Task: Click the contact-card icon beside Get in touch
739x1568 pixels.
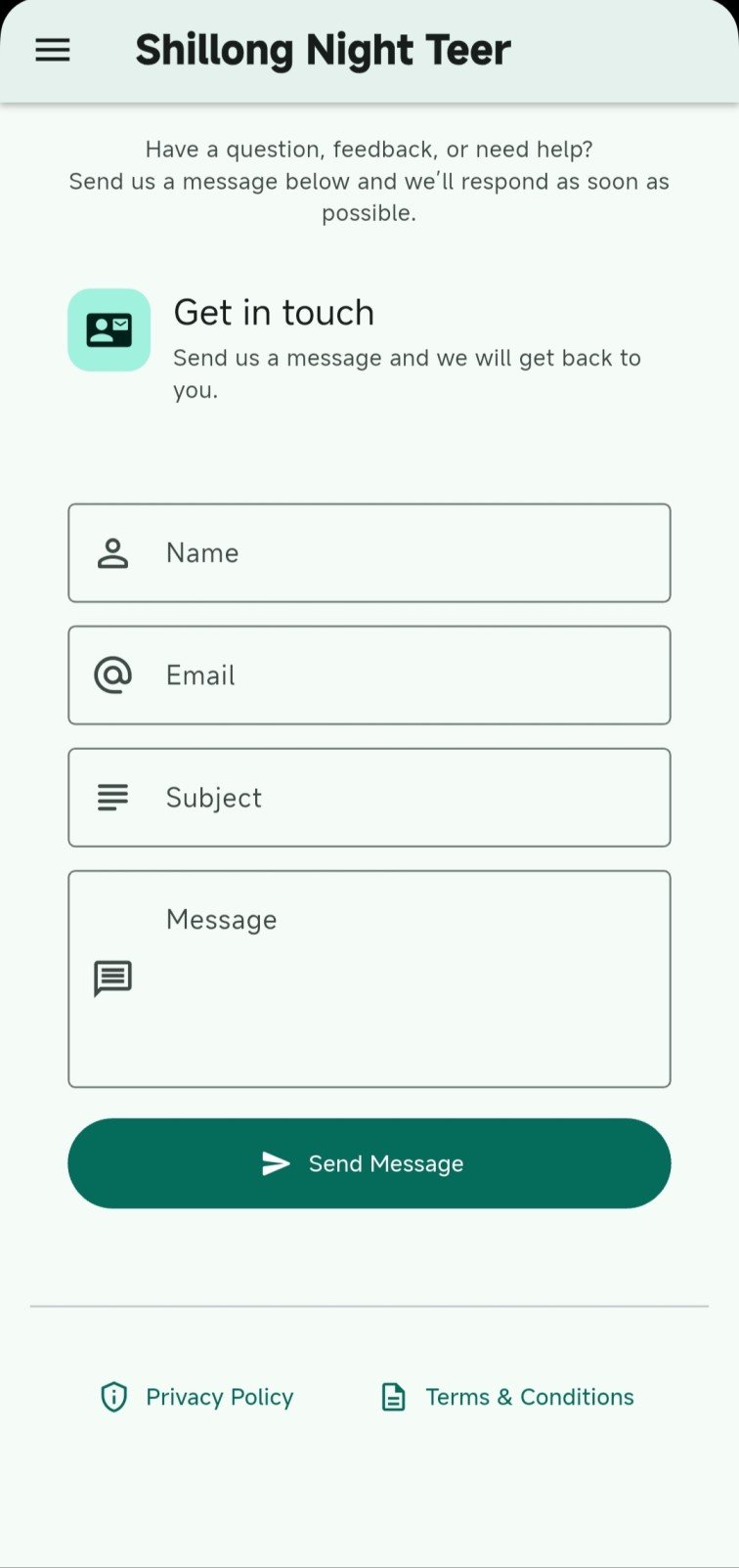Action: coord(109,329)
